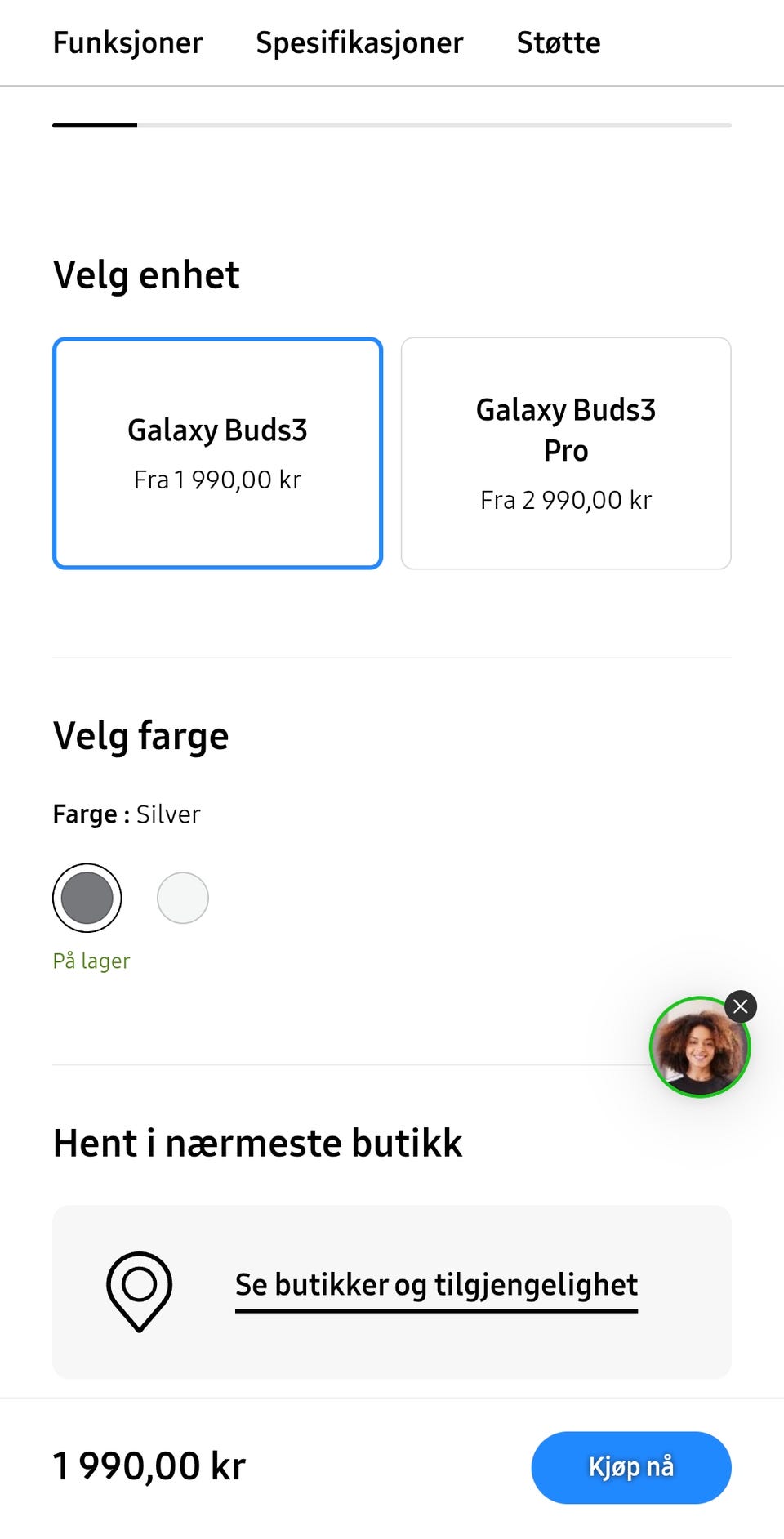
Task: Click the Hent i nærmeste butikk heading
Action: [x=256, y=1143]
